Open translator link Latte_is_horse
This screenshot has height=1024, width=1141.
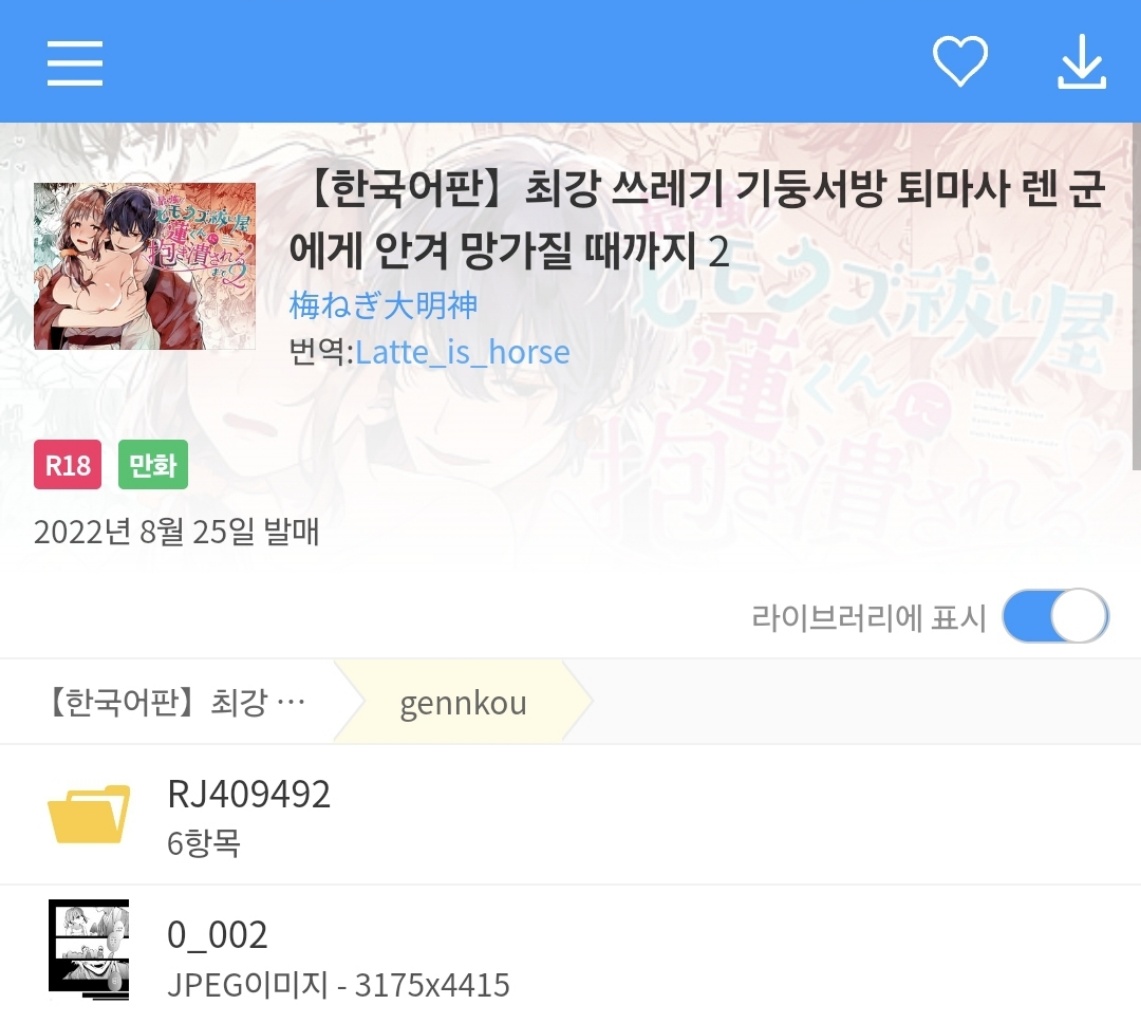tap(462, 352)
